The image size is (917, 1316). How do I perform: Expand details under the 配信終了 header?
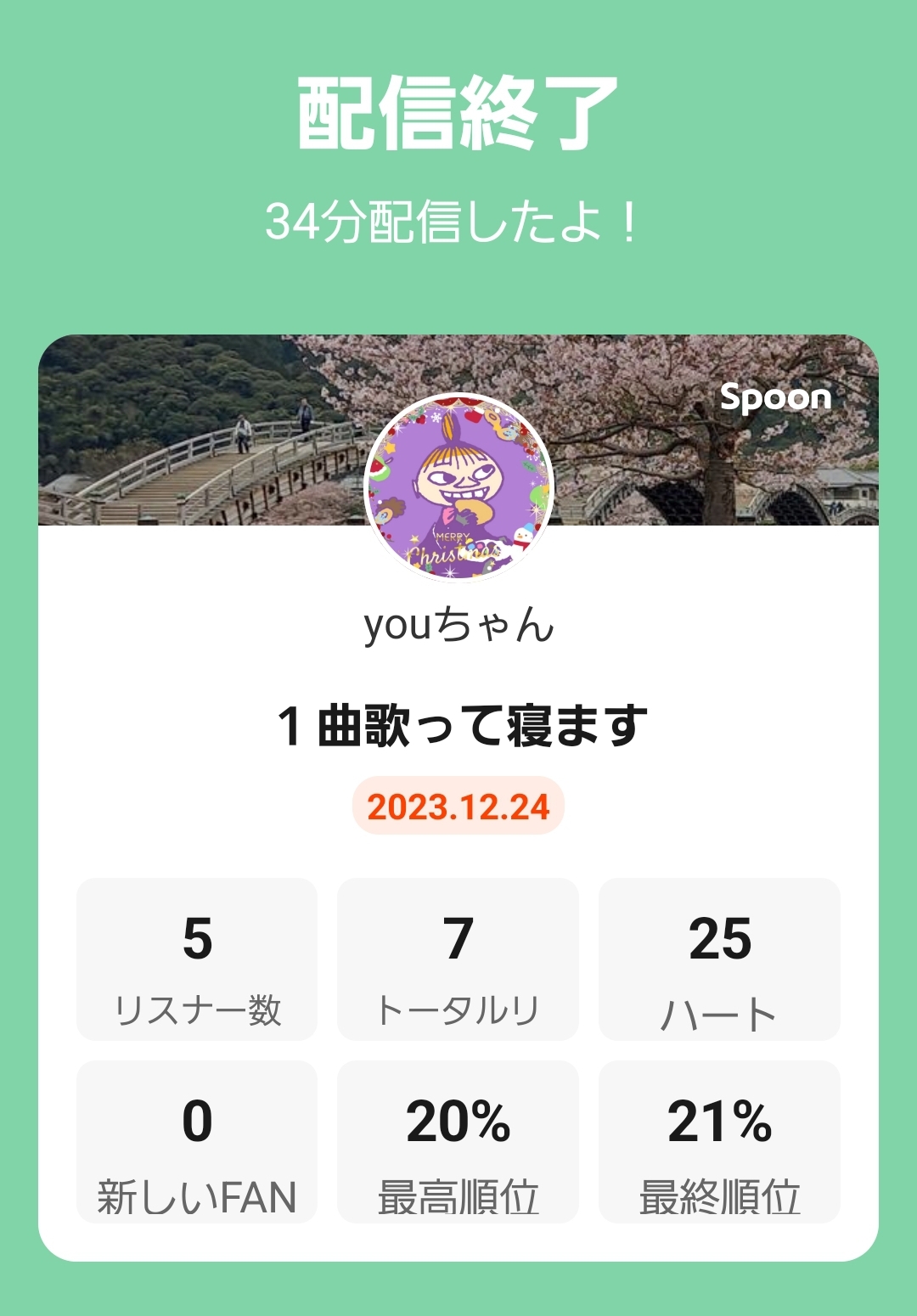[x=458, y=115]
